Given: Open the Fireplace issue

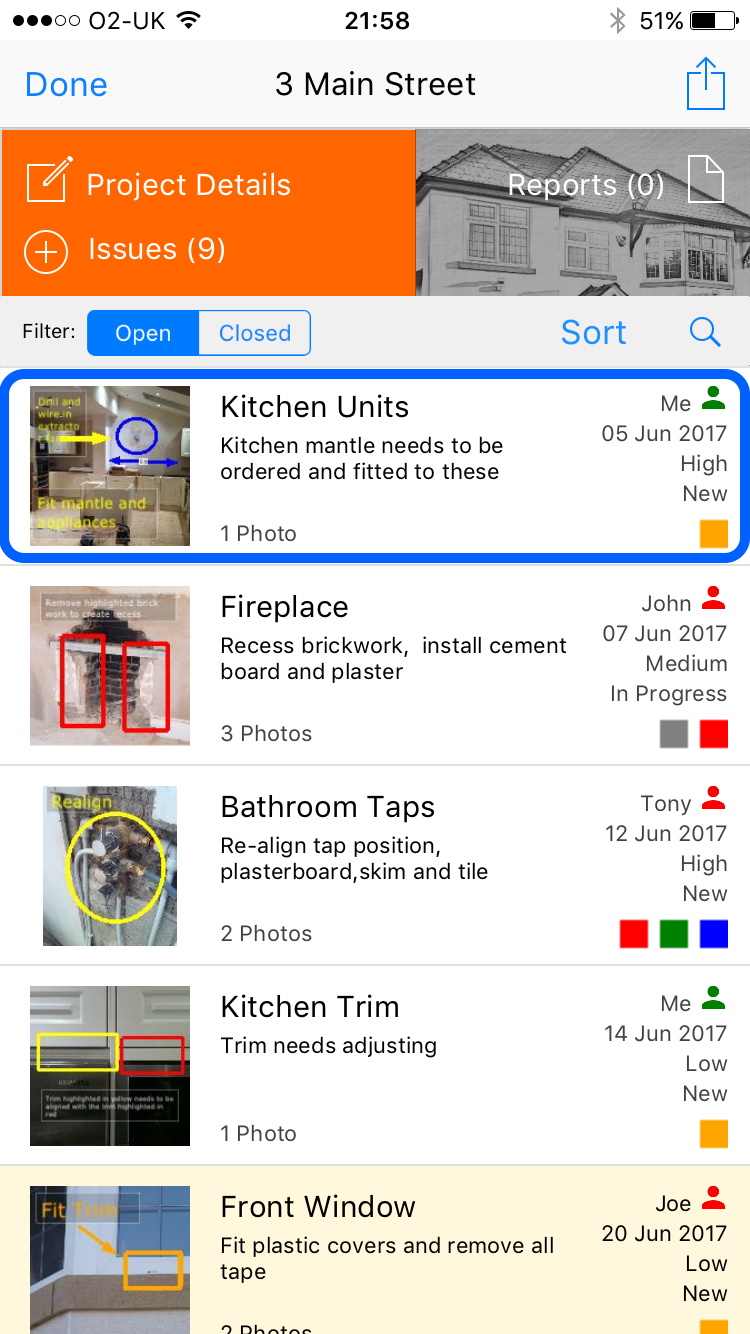Looking at the screenshot, I should pos(375,666).
